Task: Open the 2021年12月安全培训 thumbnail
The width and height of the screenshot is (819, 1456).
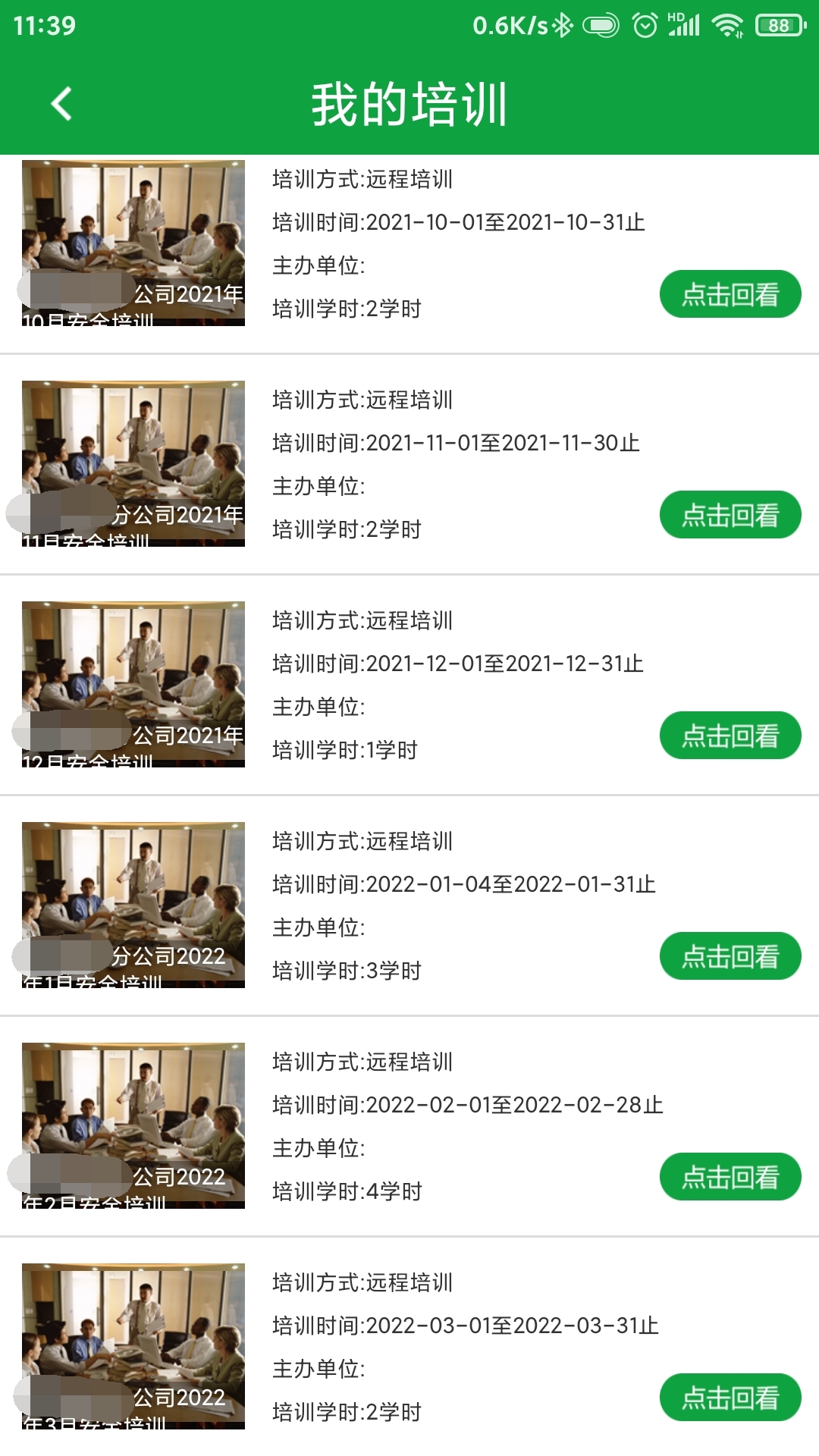Action: [x=133, y=684]
